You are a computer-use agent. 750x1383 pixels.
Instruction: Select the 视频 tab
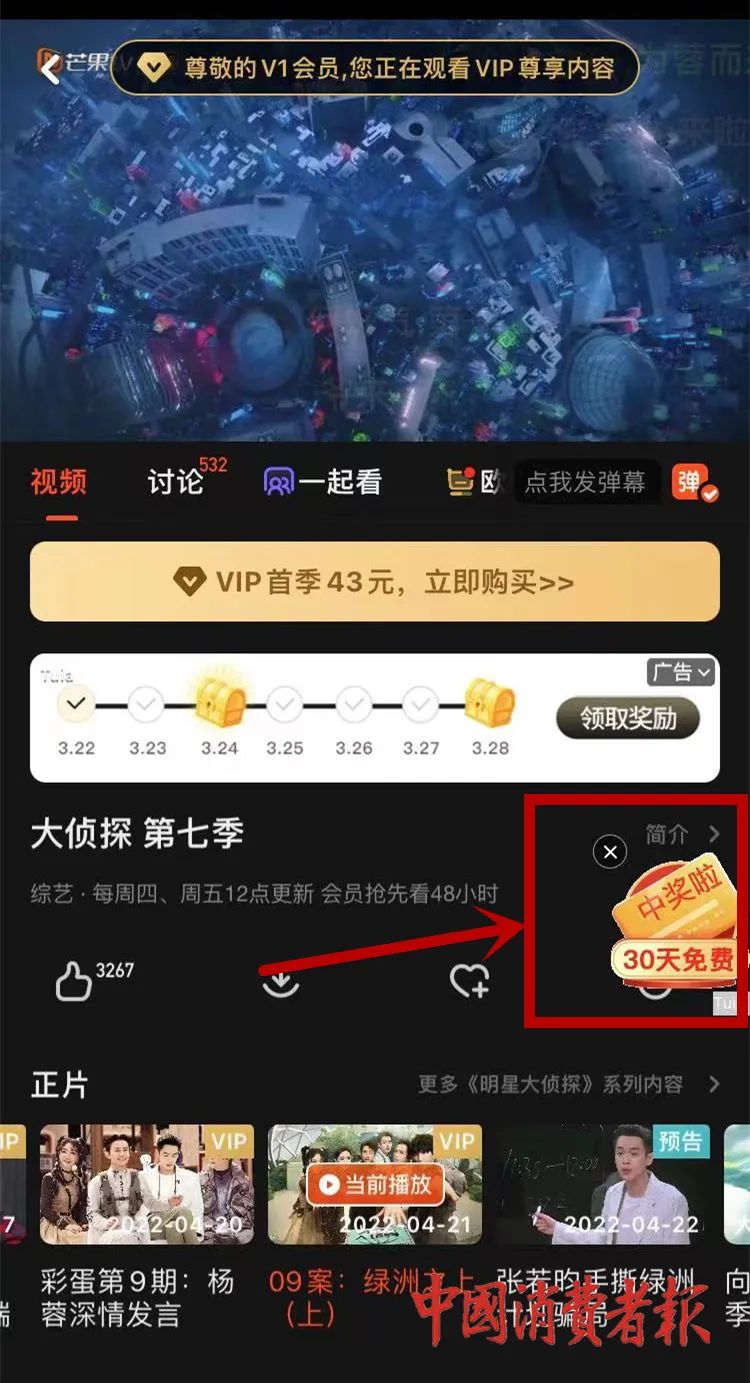coord(58,482)
